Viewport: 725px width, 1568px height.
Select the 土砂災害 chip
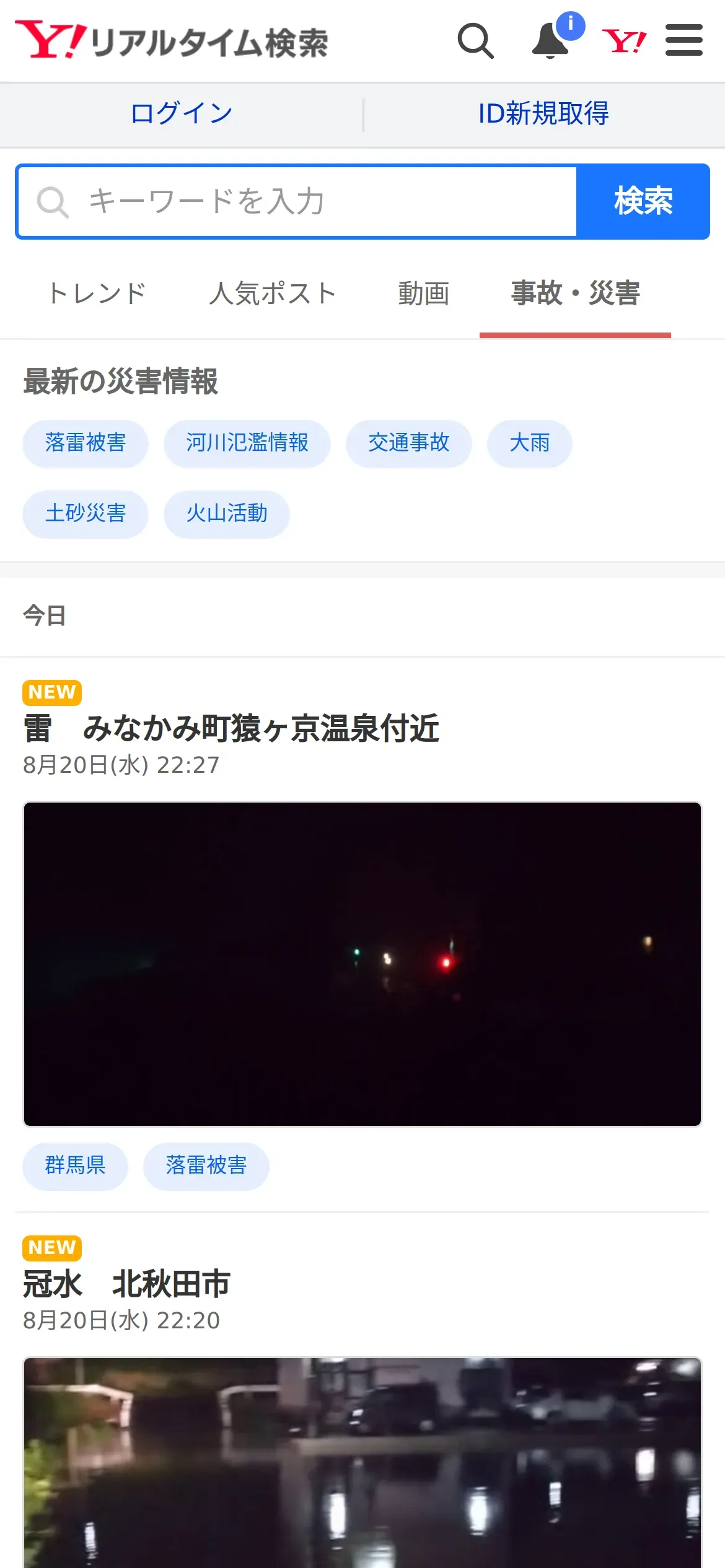coord(86,514)
